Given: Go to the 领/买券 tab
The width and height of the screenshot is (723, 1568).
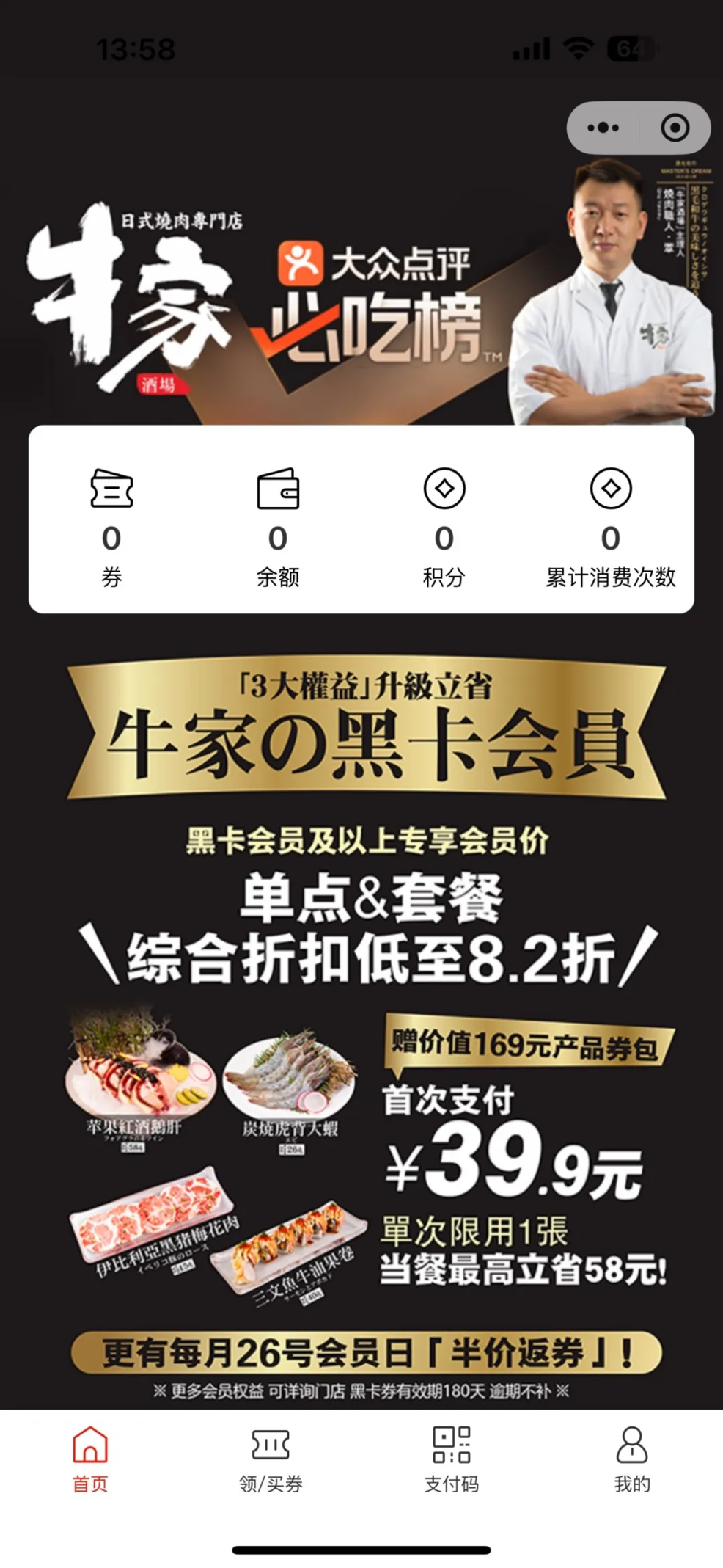Looking at the screenshot, I should click(x=271, y=1459).
